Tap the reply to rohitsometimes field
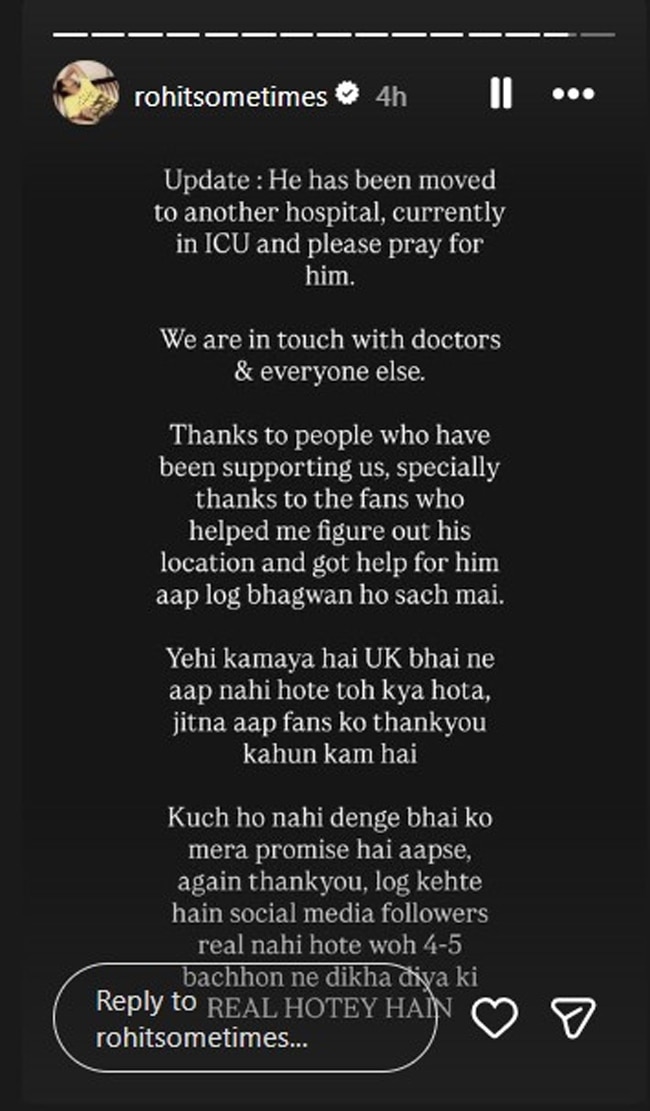This screenshot has height=1111, width=650. (244, 1018)
